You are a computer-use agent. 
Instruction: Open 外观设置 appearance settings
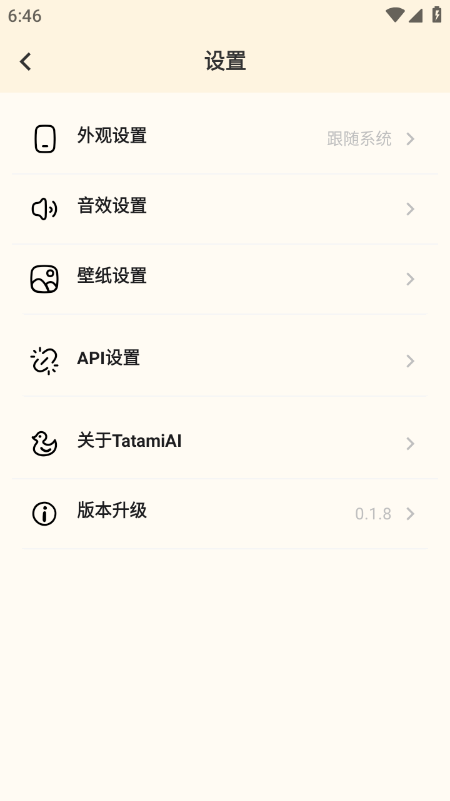pyautogui.click(x=225, y=138)
